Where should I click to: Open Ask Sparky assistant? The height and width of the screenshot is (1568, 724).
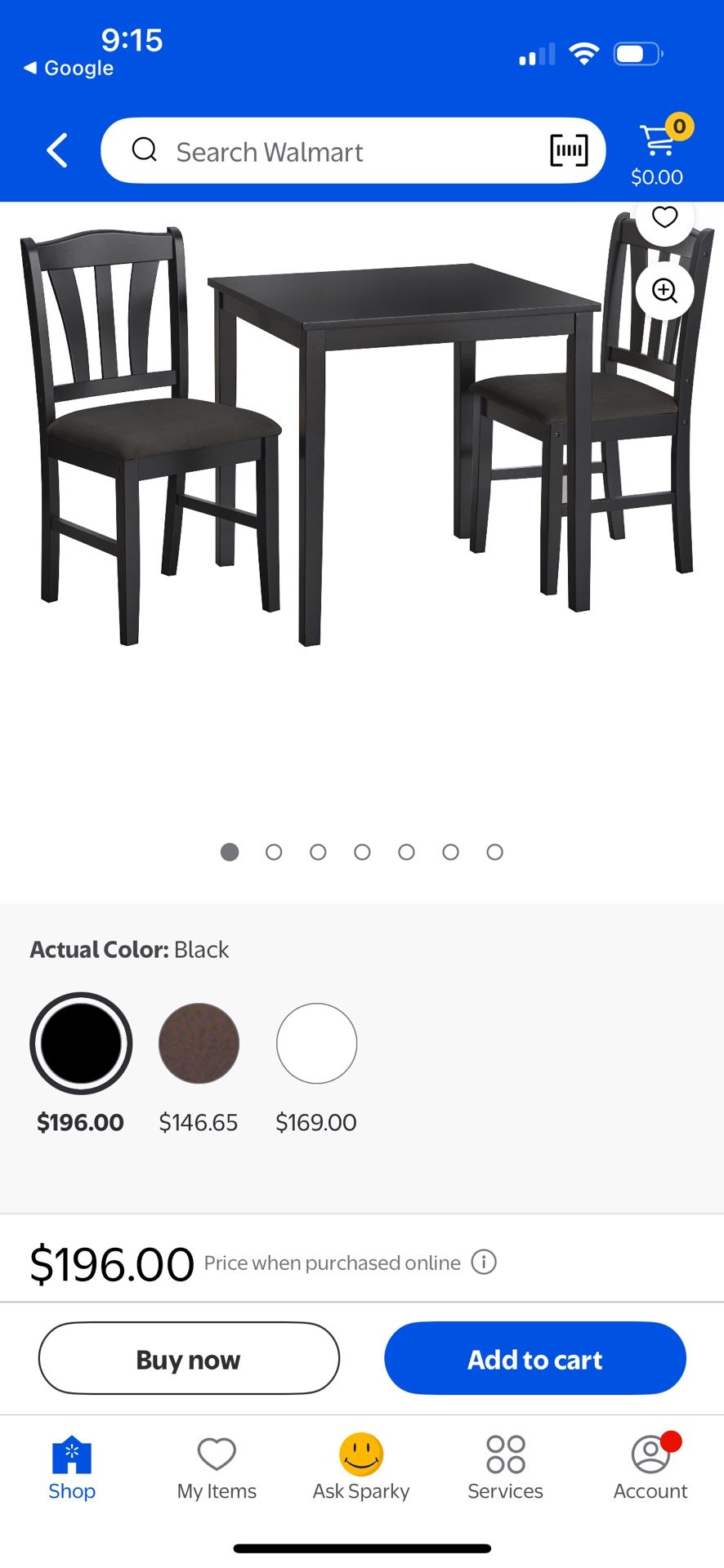click(360, 1466)
